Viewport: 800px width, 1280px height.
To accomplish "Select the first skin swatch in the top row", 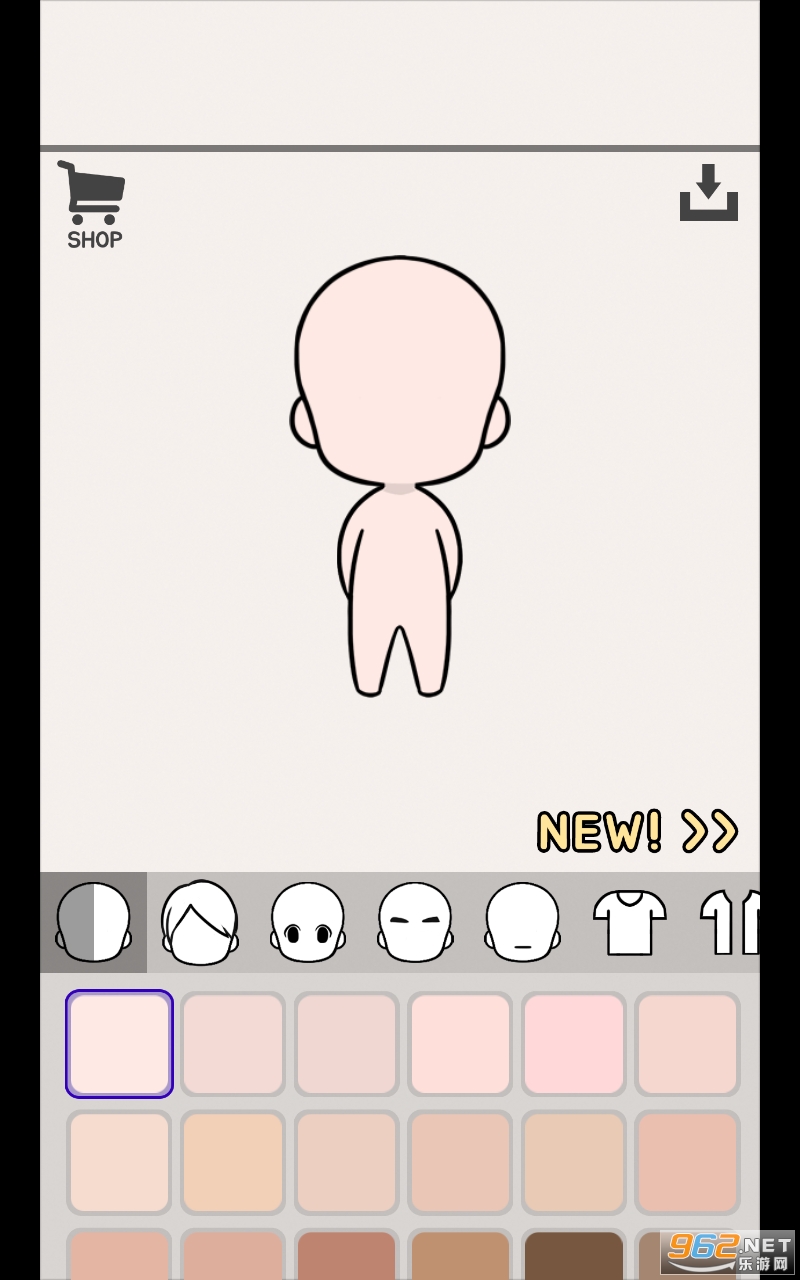I will click(119, 1044).
